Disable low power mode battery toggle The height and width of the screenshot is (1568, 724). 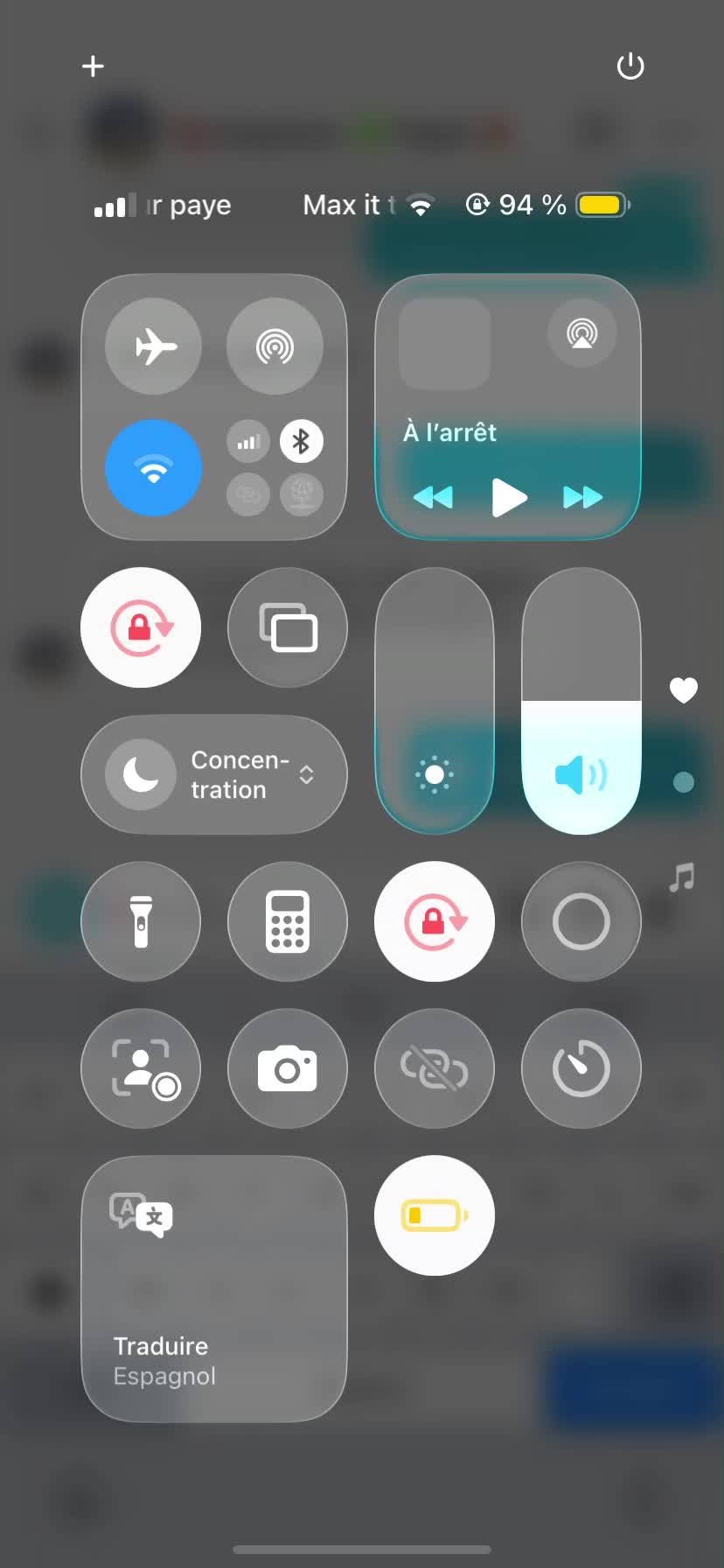[x=435, y=1215]
